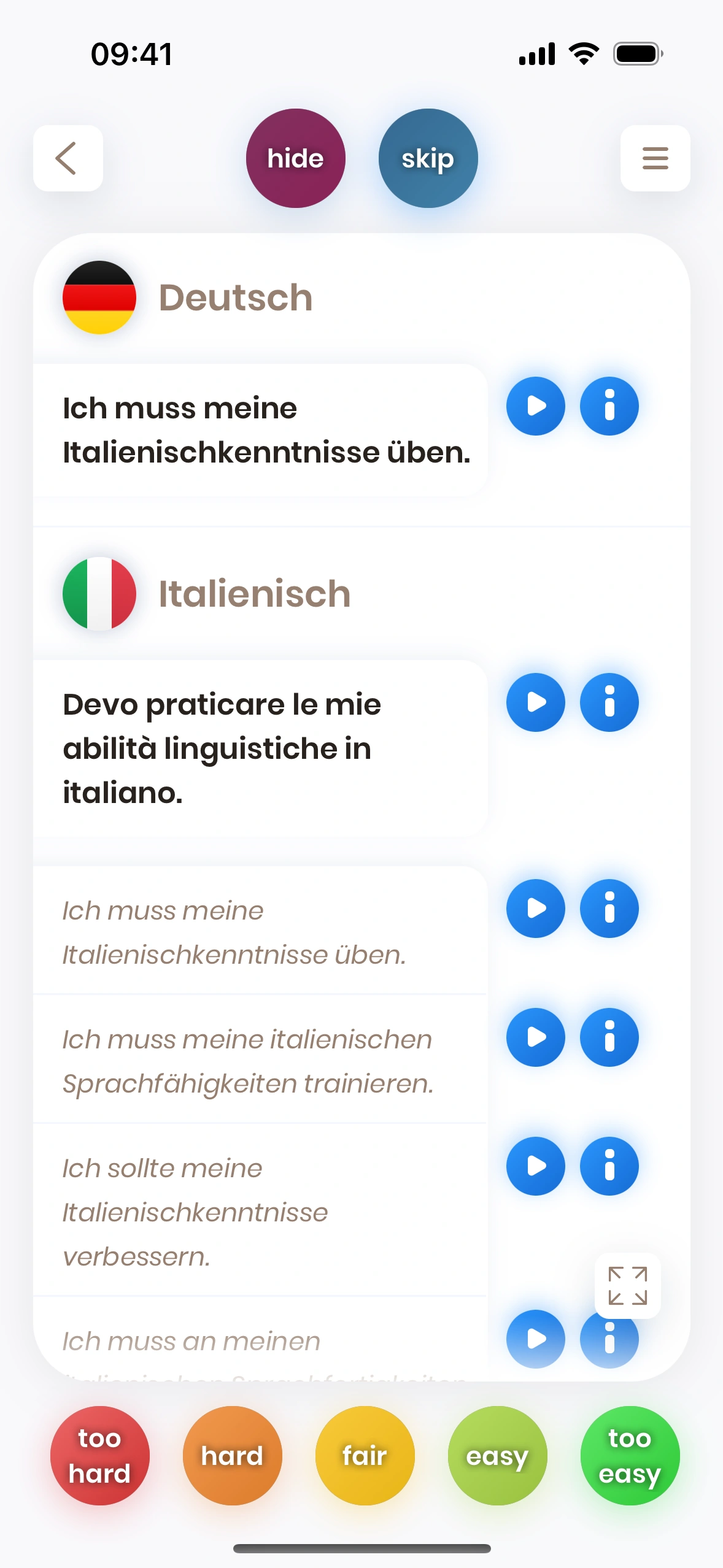Open info for 'Sprachfähigkeiten trainieren' alternative
The width and height of the screenshot is (723, 1568).
coord(609,1037)
